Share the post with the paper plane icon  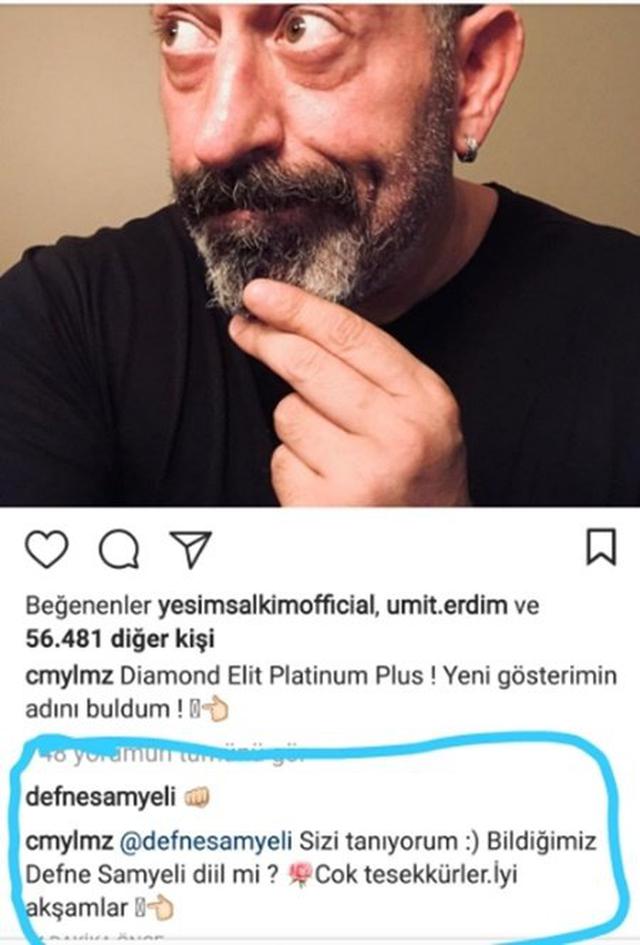pos(190,548)
